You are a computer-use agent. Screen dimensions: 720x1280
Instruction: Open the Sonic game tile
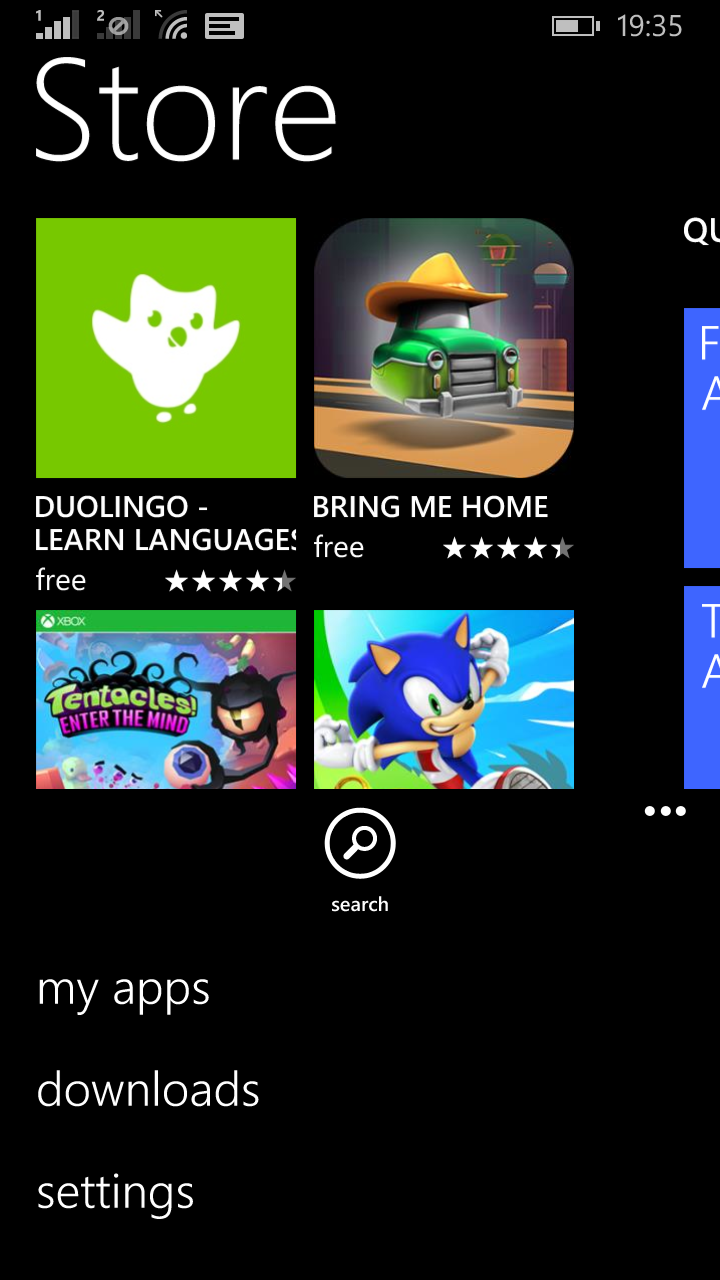pos(444,700)
